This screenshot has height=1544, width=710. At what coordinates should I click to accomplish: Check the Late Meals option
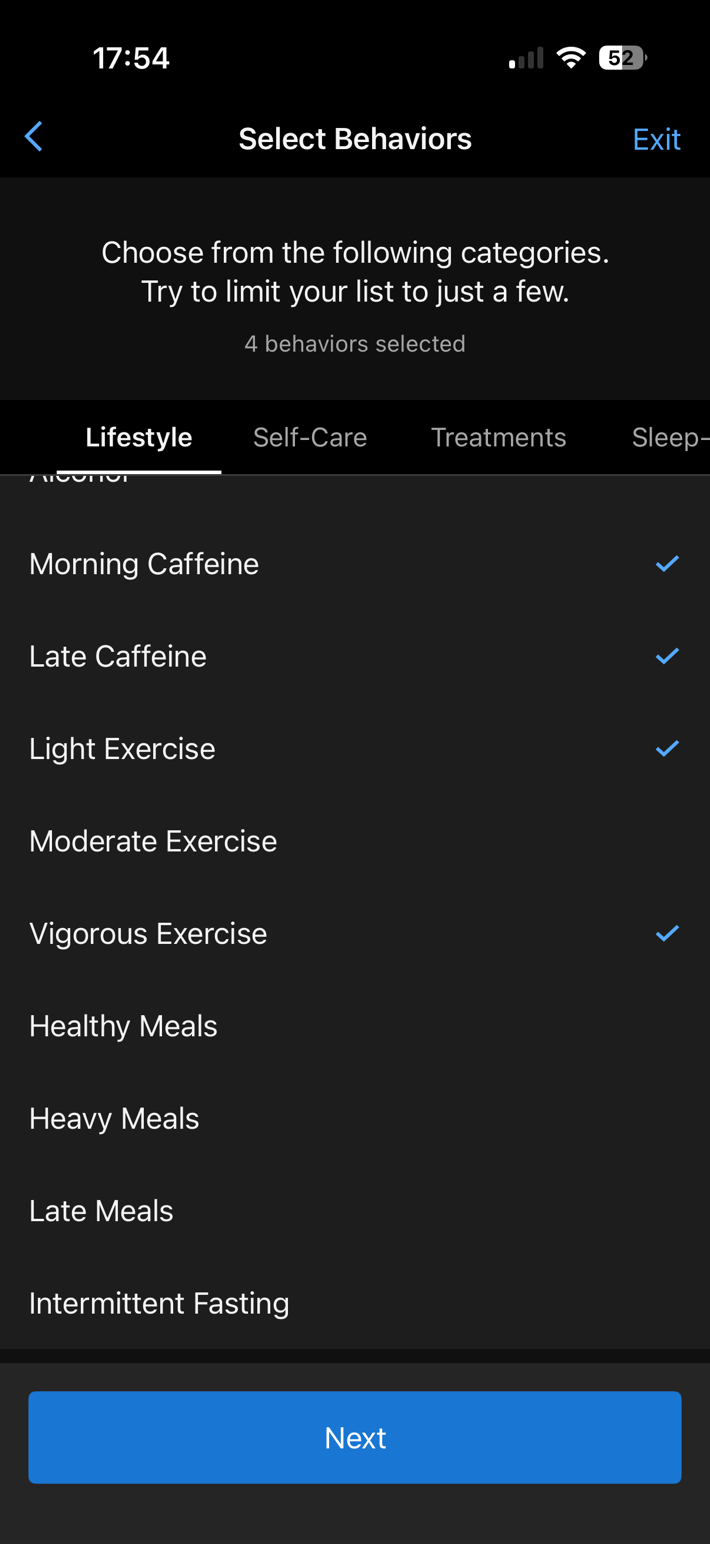tap(355, 1211)
